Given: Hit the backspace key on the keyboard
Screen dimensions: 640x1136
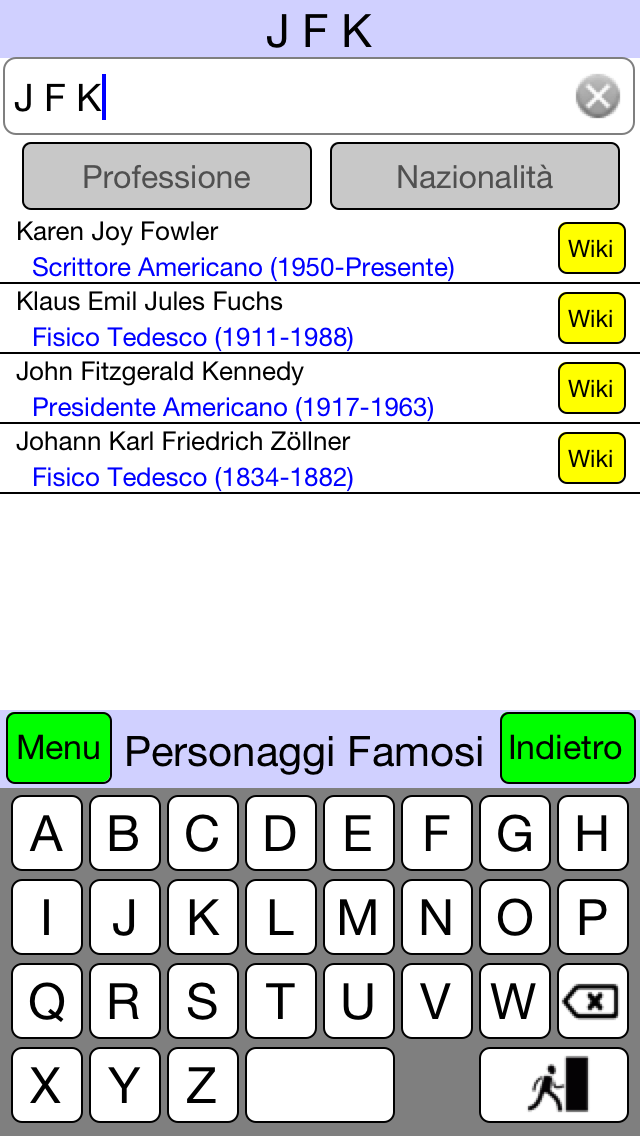Looking at the screenshot, I should 593,1001.
